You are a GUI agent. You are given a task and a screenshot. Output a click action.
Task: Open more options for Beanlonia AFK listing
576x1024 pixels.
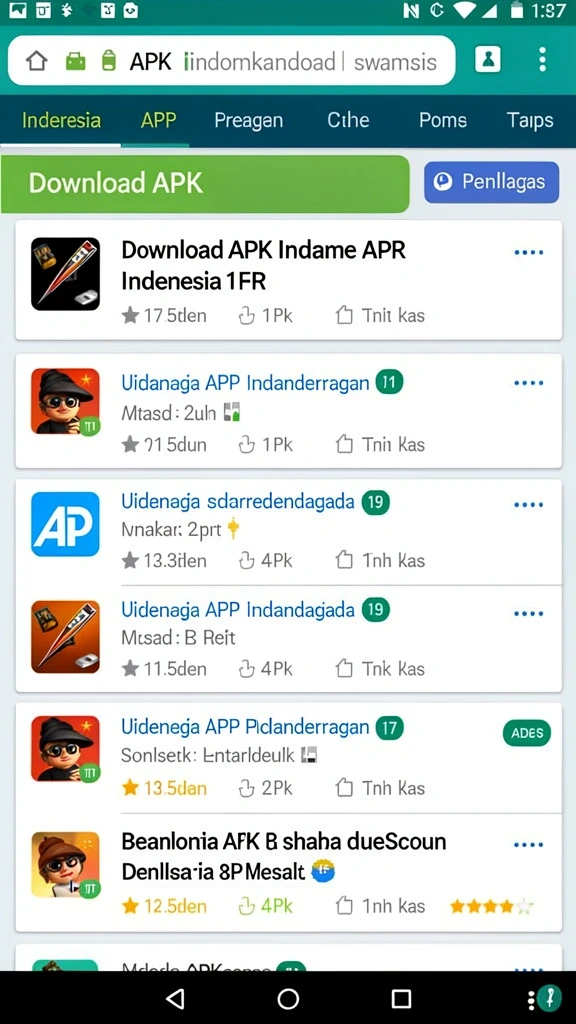(x=528, y=844)
